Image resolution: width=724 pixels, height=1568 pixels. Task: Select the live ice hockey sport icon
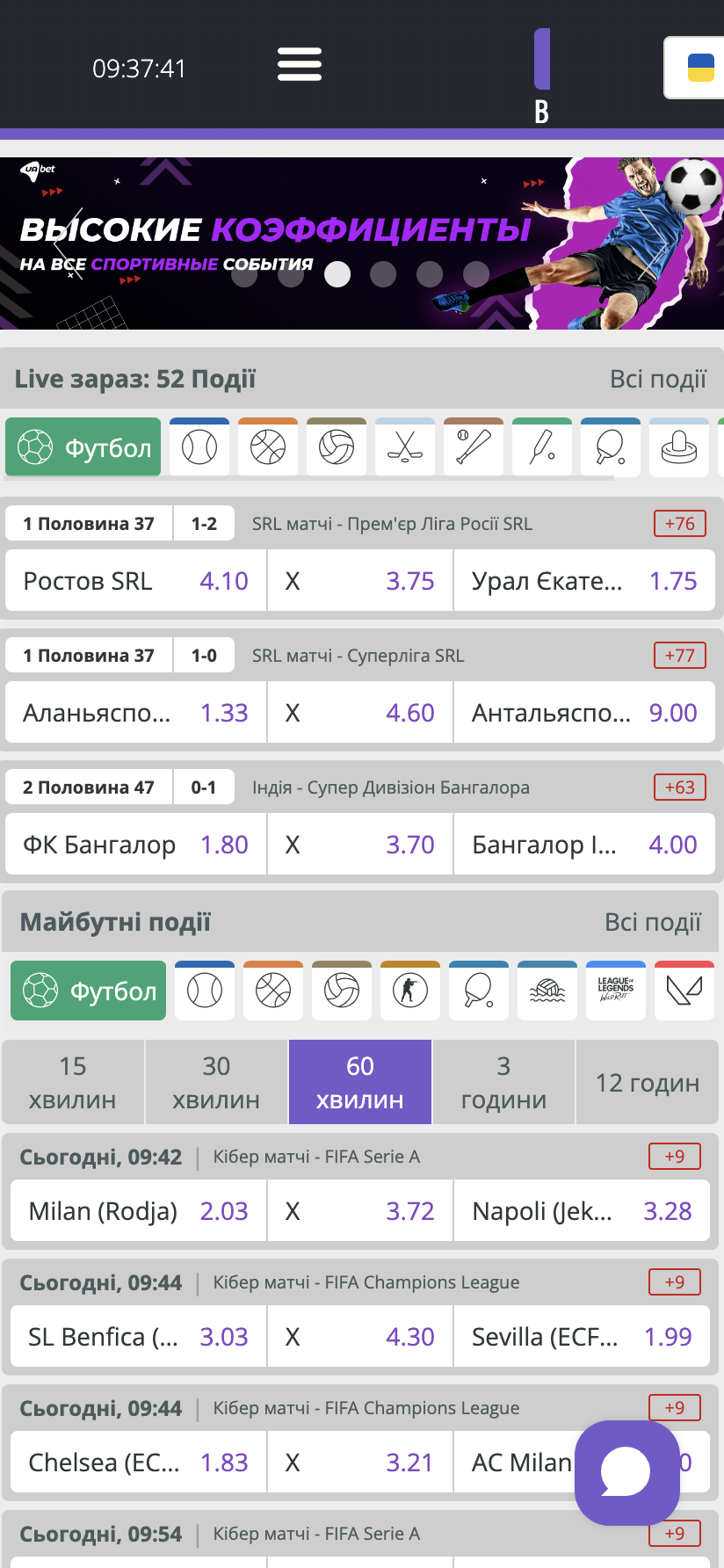click(x=405, y=447)
